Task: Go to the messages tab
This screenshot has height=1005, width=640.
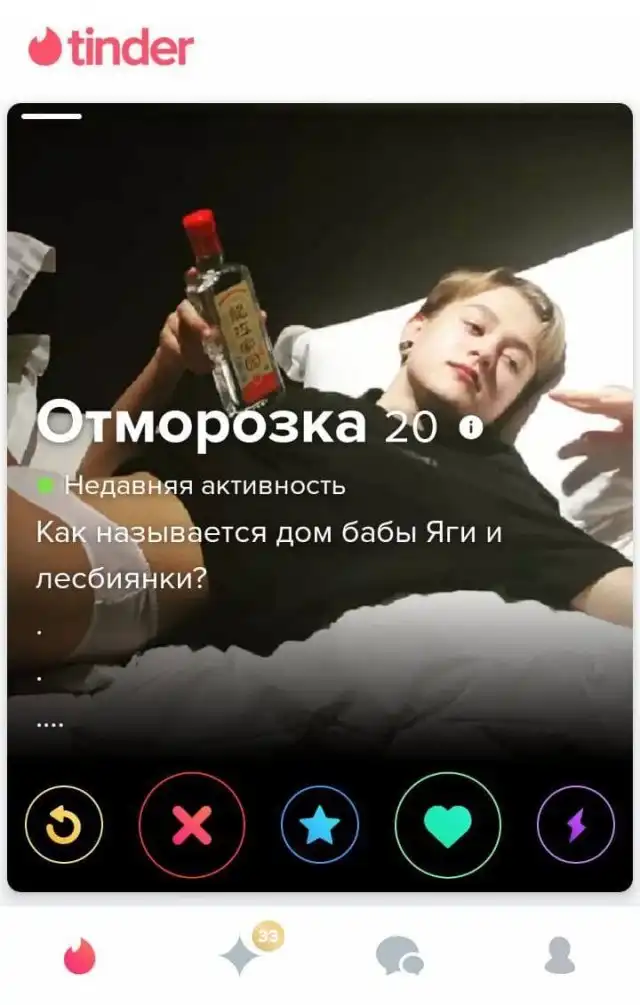Action: click(x=399, y=957)
